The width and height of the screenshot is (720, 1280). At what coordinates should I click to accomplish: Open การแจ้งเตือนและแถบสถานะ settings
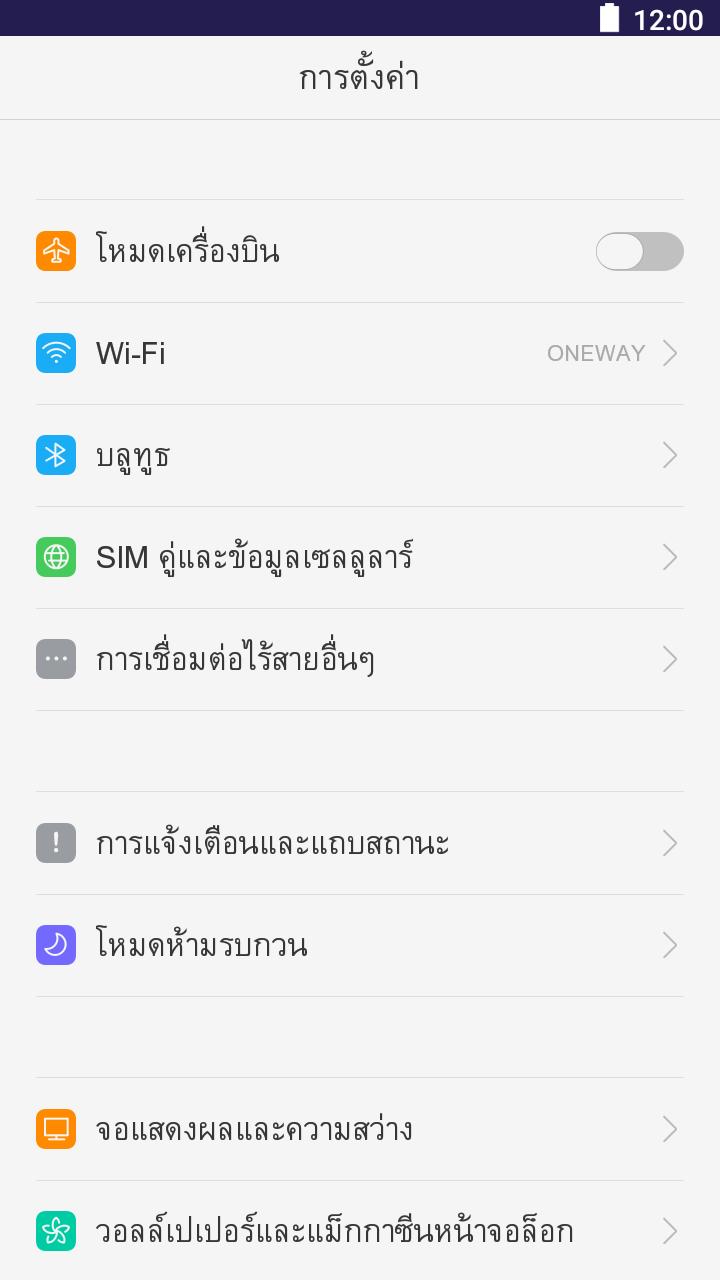click(360, 844)
